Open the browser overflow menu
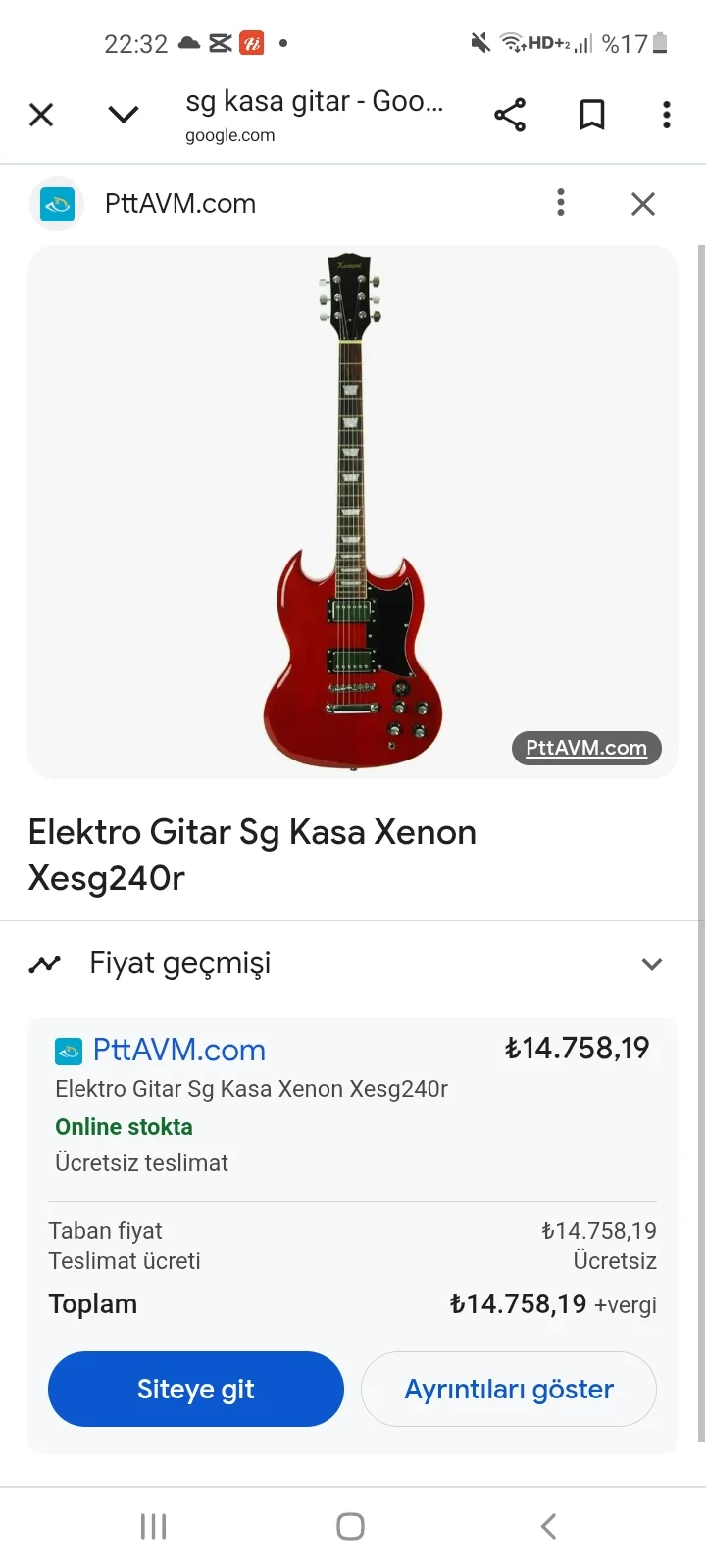The width and height of the screenshot is (706, 1568). pyautogui.click(x=667, y=115)
